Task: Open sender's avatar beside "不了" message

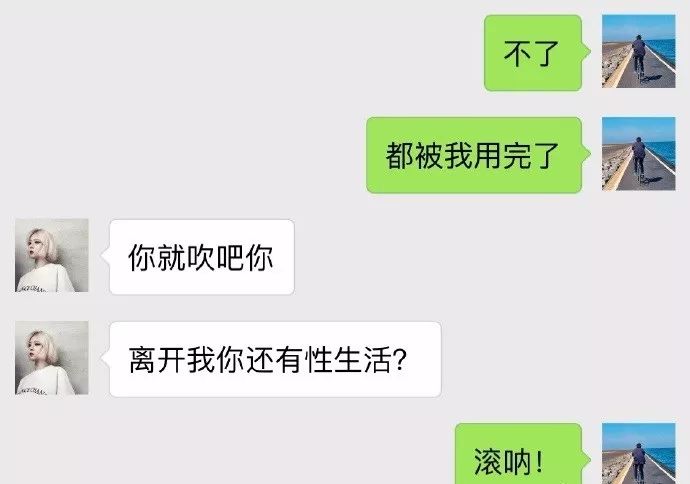Action: pos(638,52)
